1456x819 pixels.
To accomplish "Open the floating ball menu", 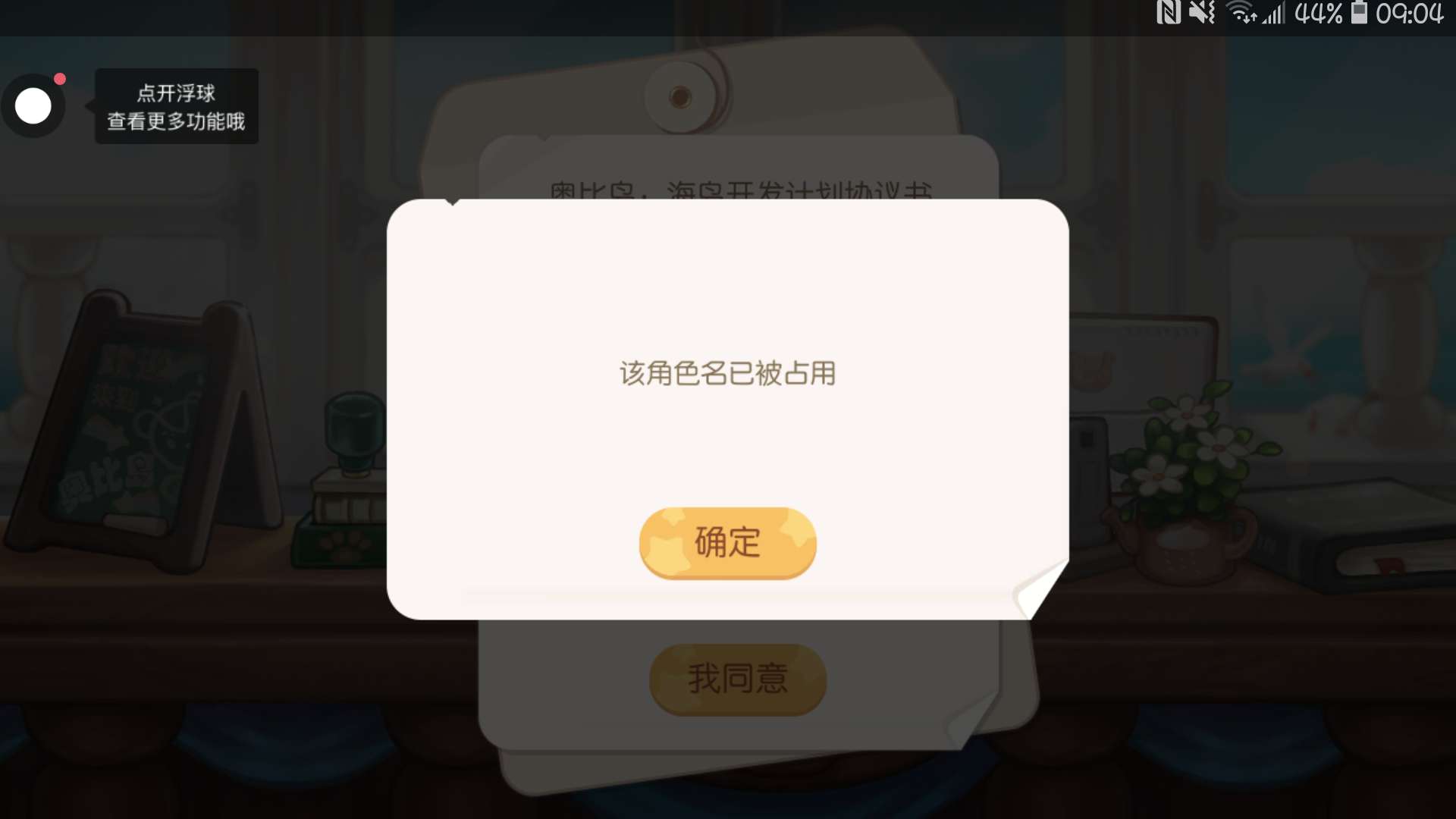I will coord(33,106).
